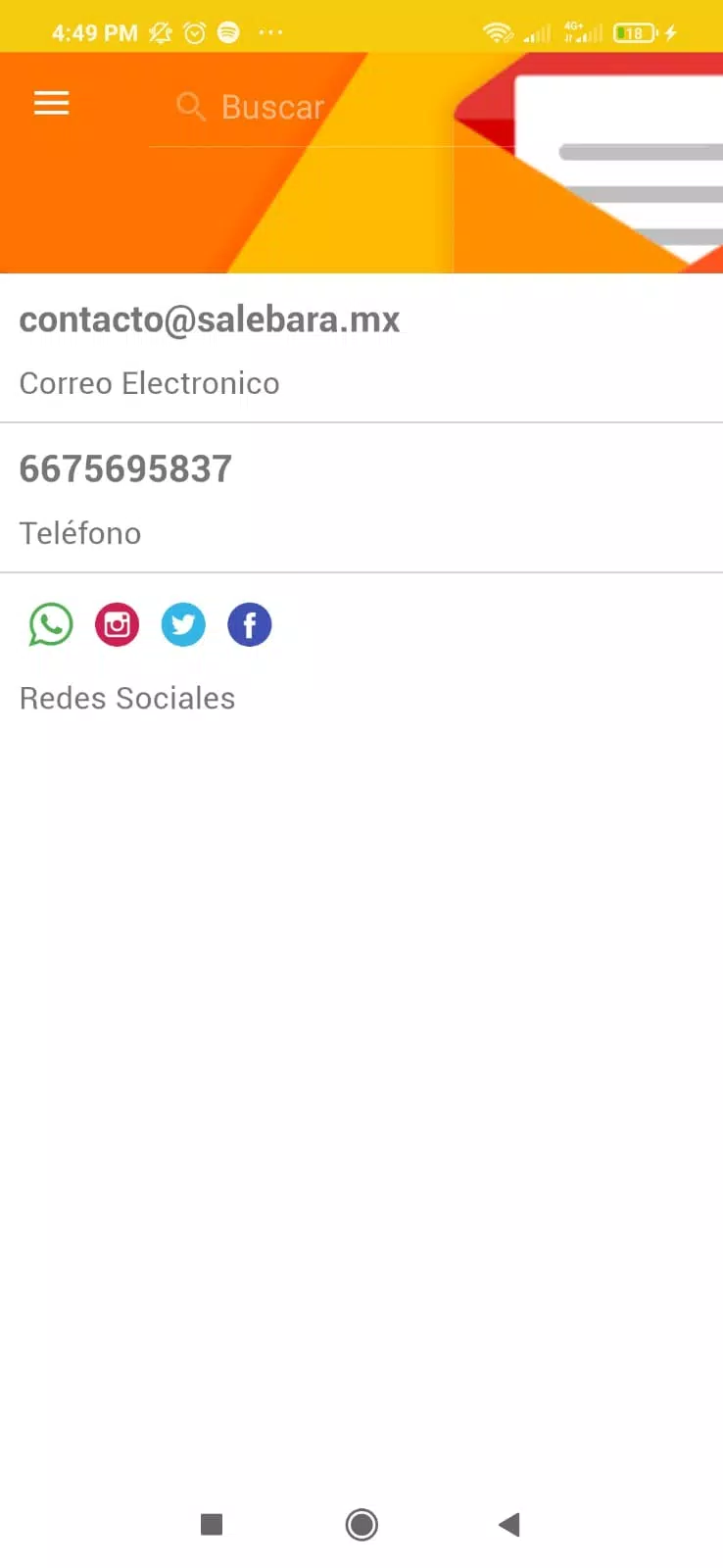Open the Twitter social icon
The width and height of the screenshot is (723, 1568).
[x=183, y=624]
